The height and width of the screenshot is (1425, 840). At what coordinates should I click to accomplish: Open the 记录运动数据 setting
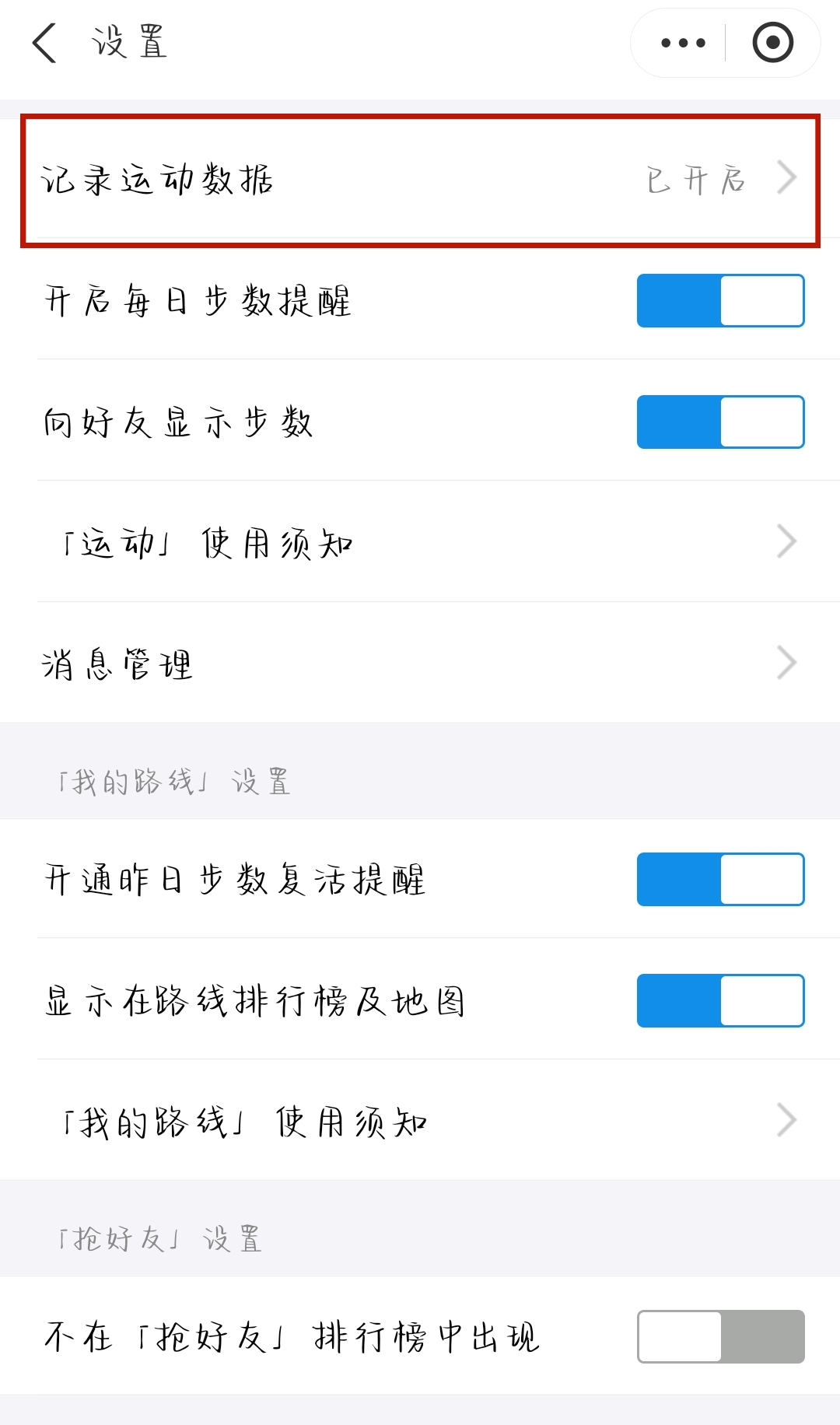coord(420,180)
